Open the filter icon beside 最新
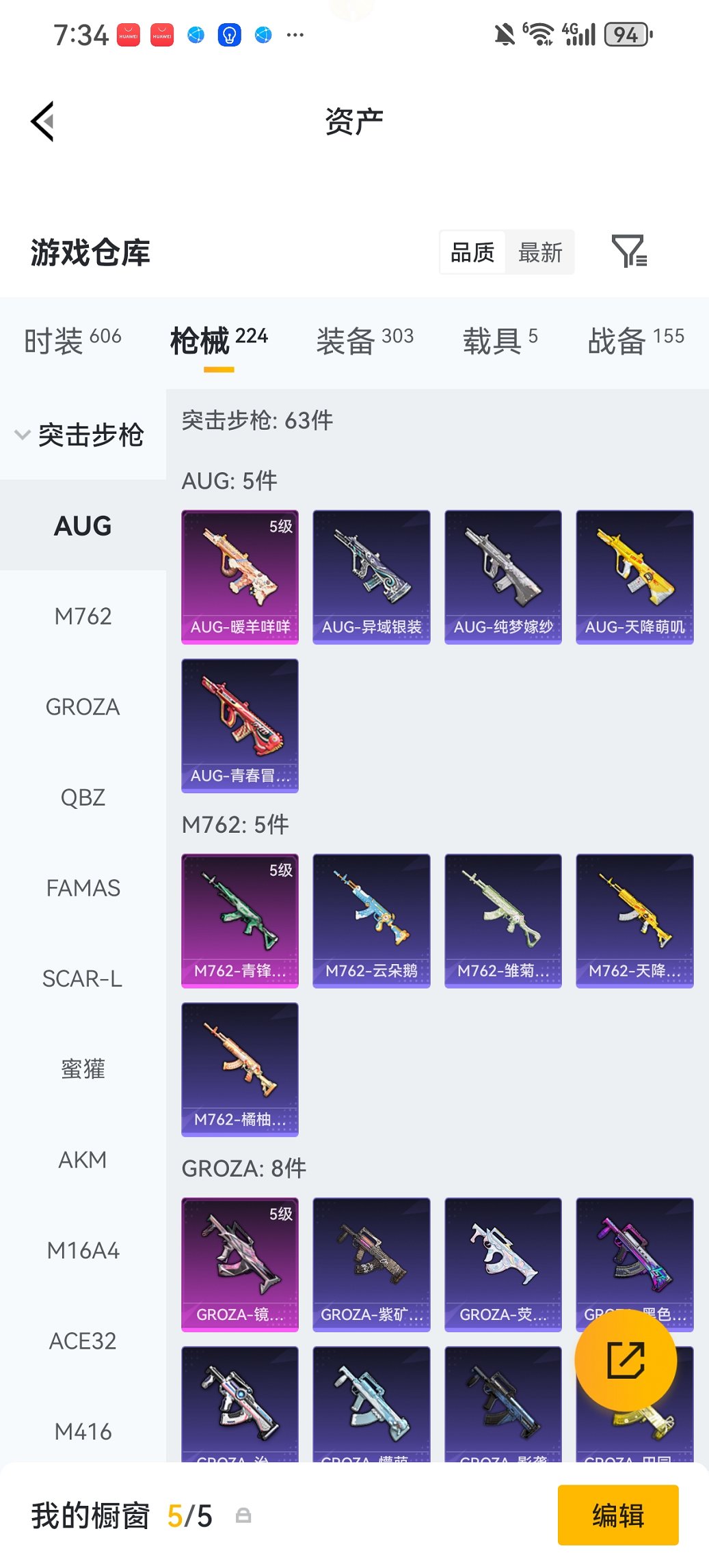 pyautogui.click(x=628, y=252)
